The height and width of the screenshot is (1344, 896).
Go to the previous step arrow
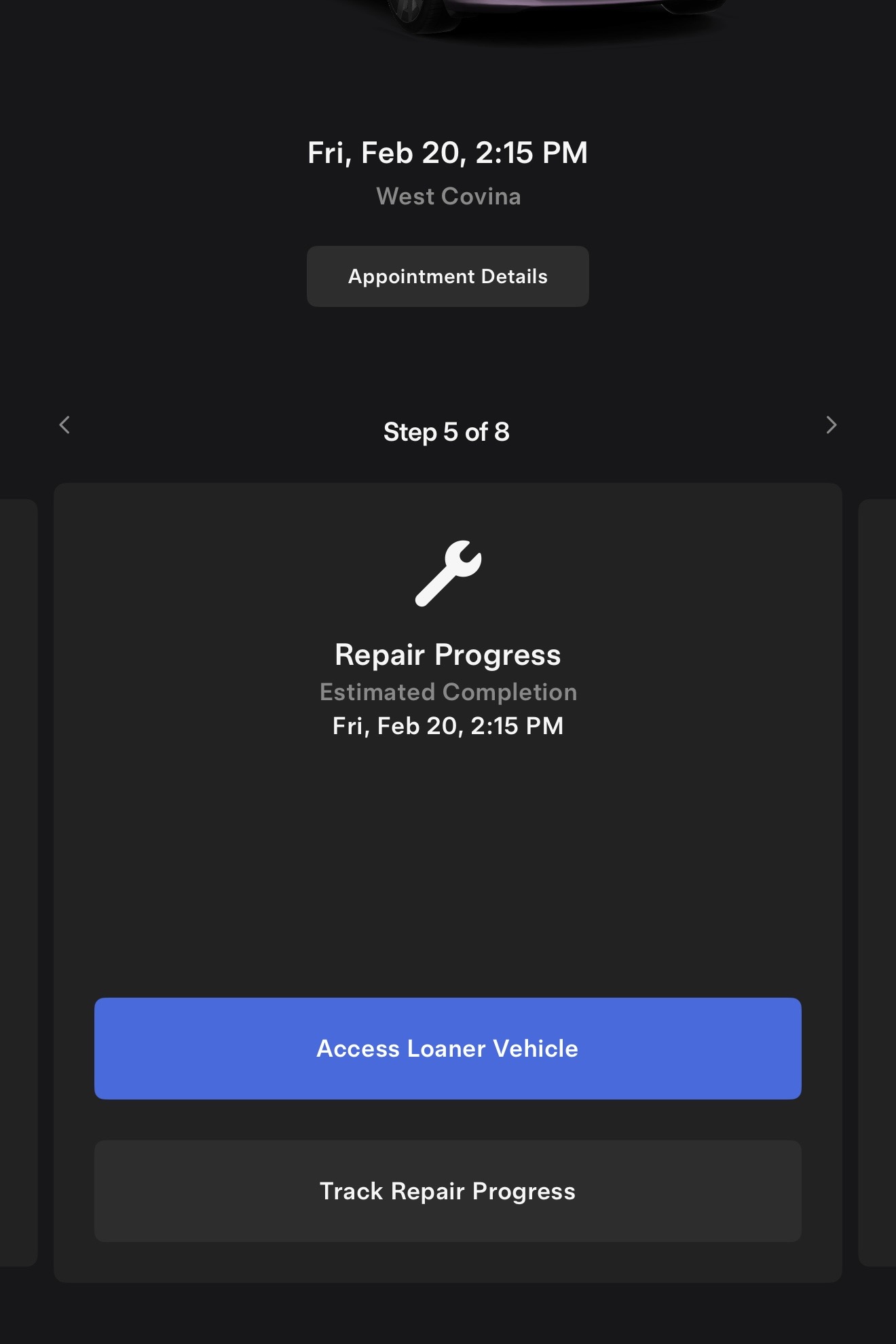tap(64, 425)
